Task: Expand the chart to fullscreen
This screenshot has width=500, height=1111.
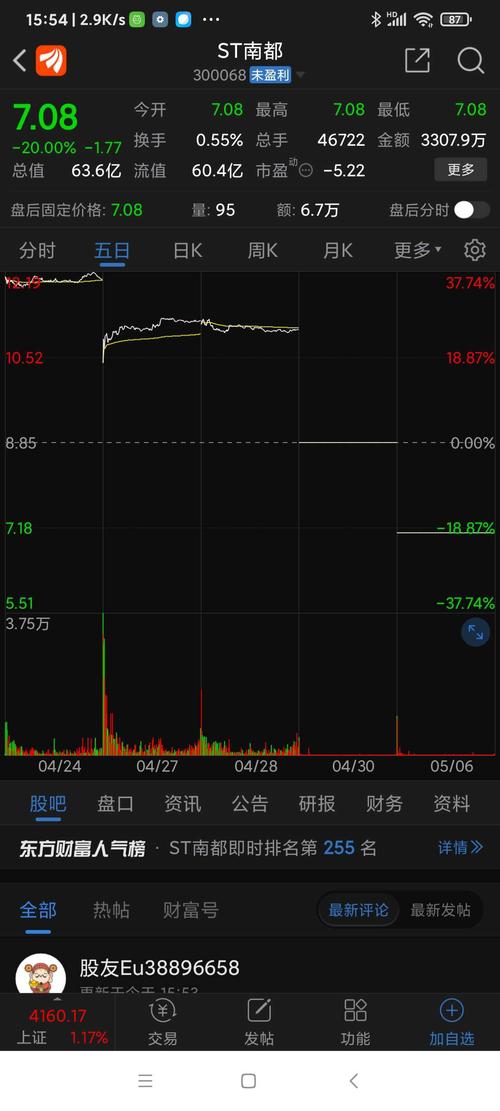Action: pos(475,633)
